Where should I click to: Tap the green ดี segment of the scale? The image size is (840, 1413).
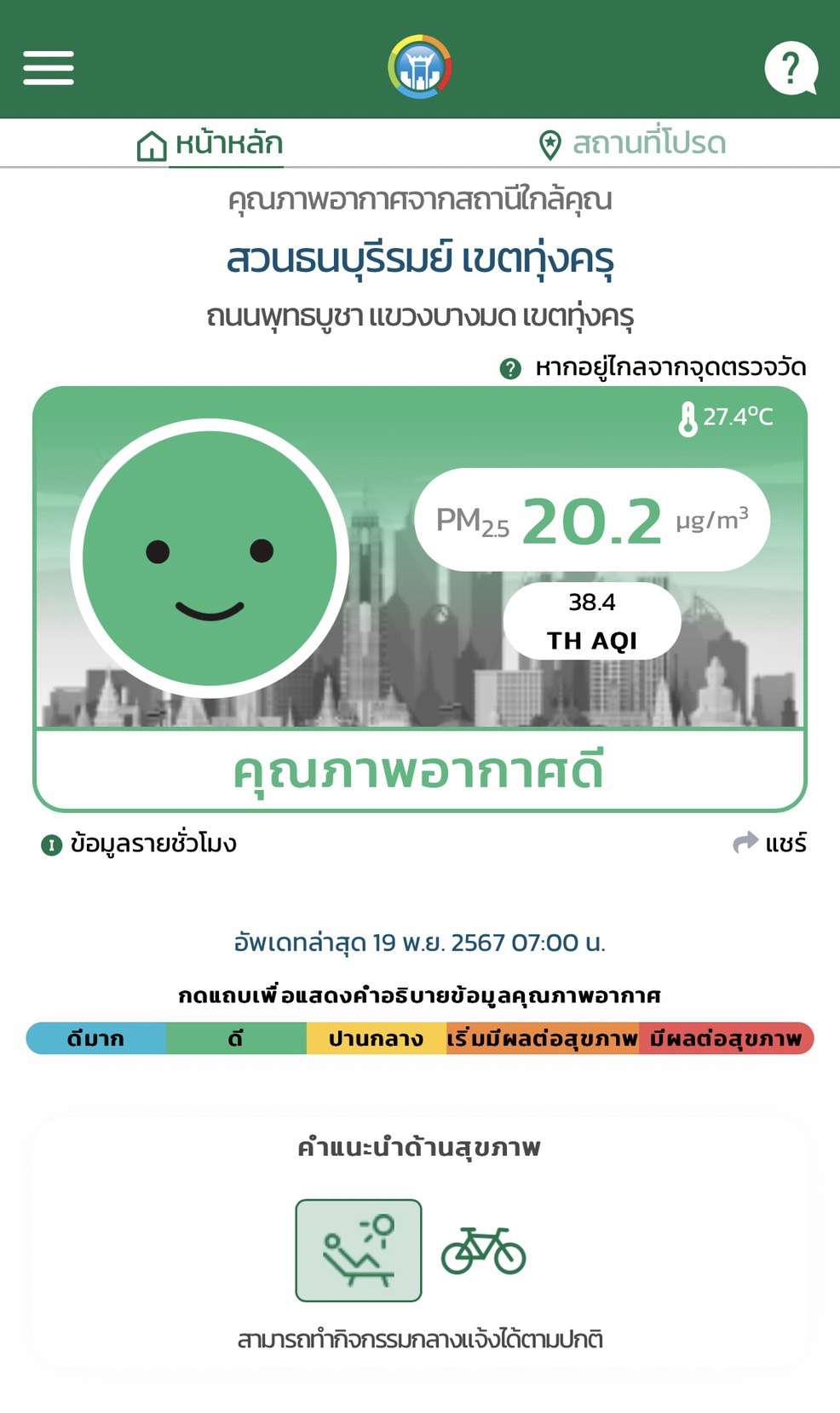pos(236,1038)
